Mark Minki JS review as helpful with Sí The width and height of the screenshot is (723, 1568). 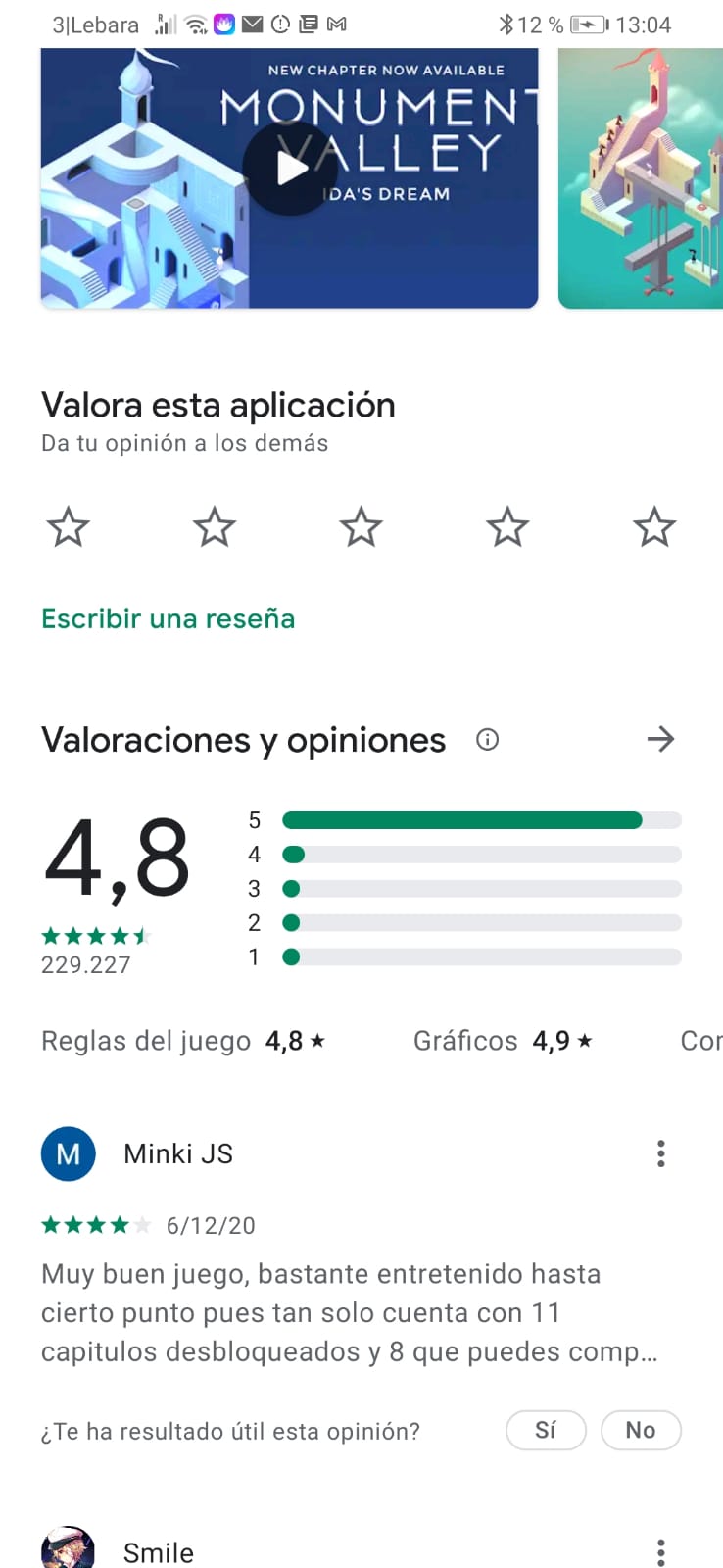546,1431
